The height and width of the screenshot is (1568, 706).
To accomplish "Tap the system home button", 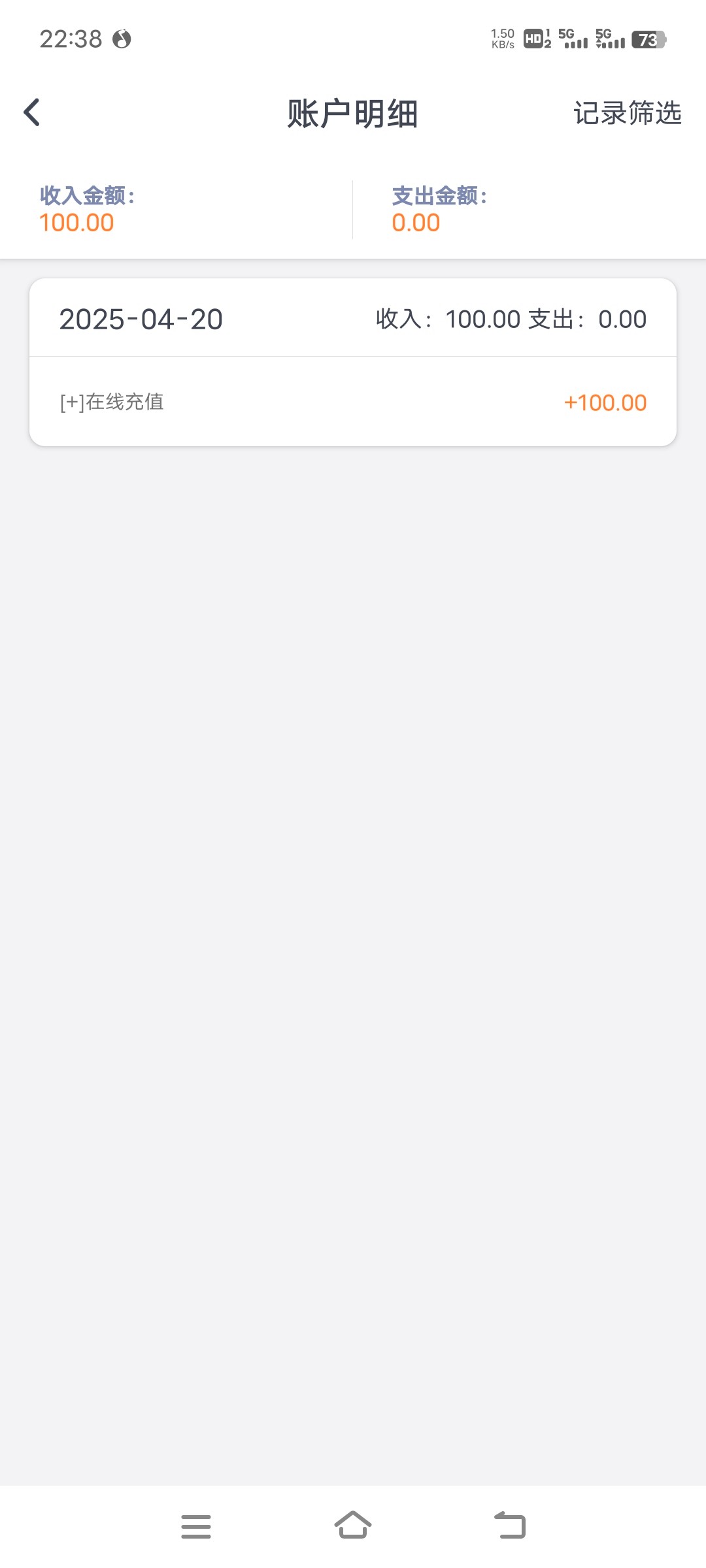I will pos(353,1526).
